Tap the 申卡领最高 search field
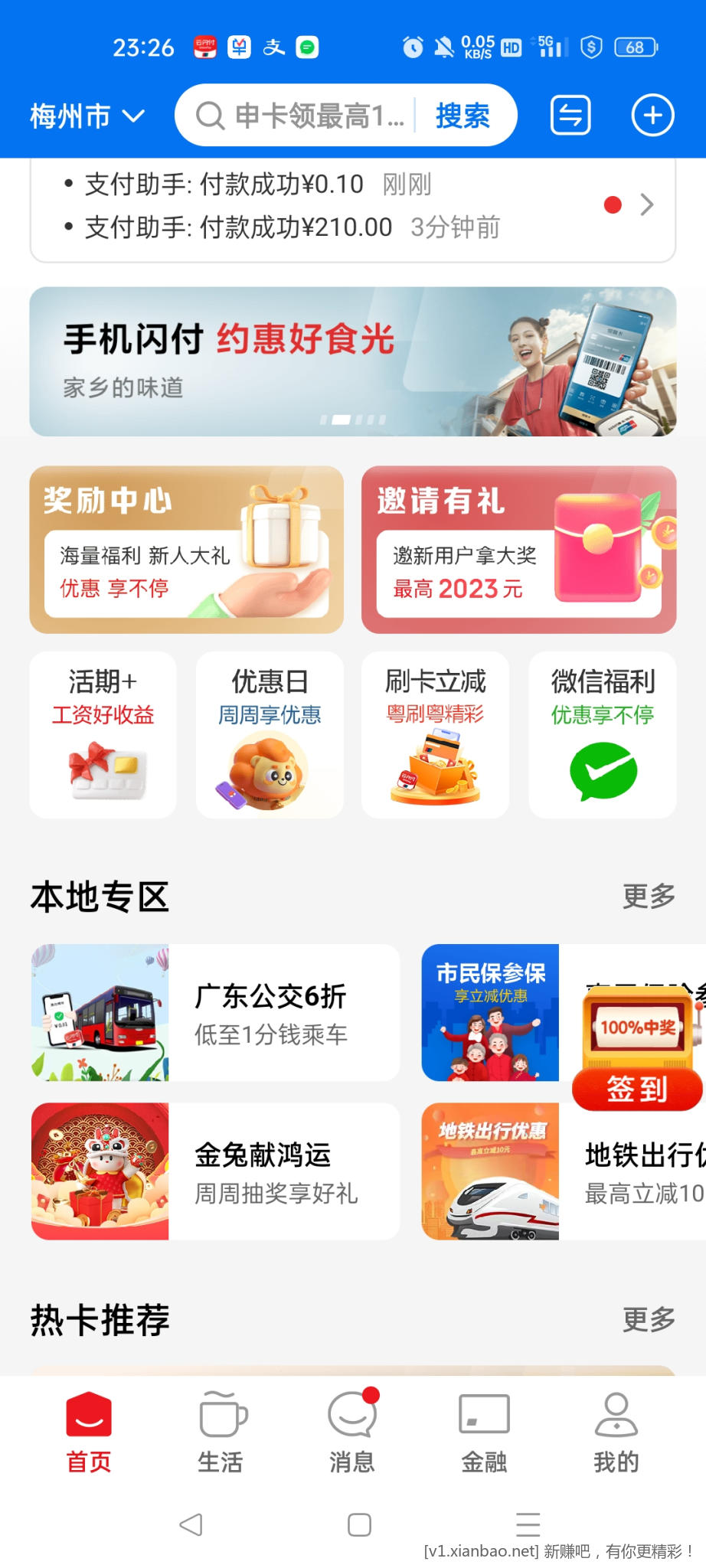Screen dimensions: 706x1568 click(x=306, y=116)
